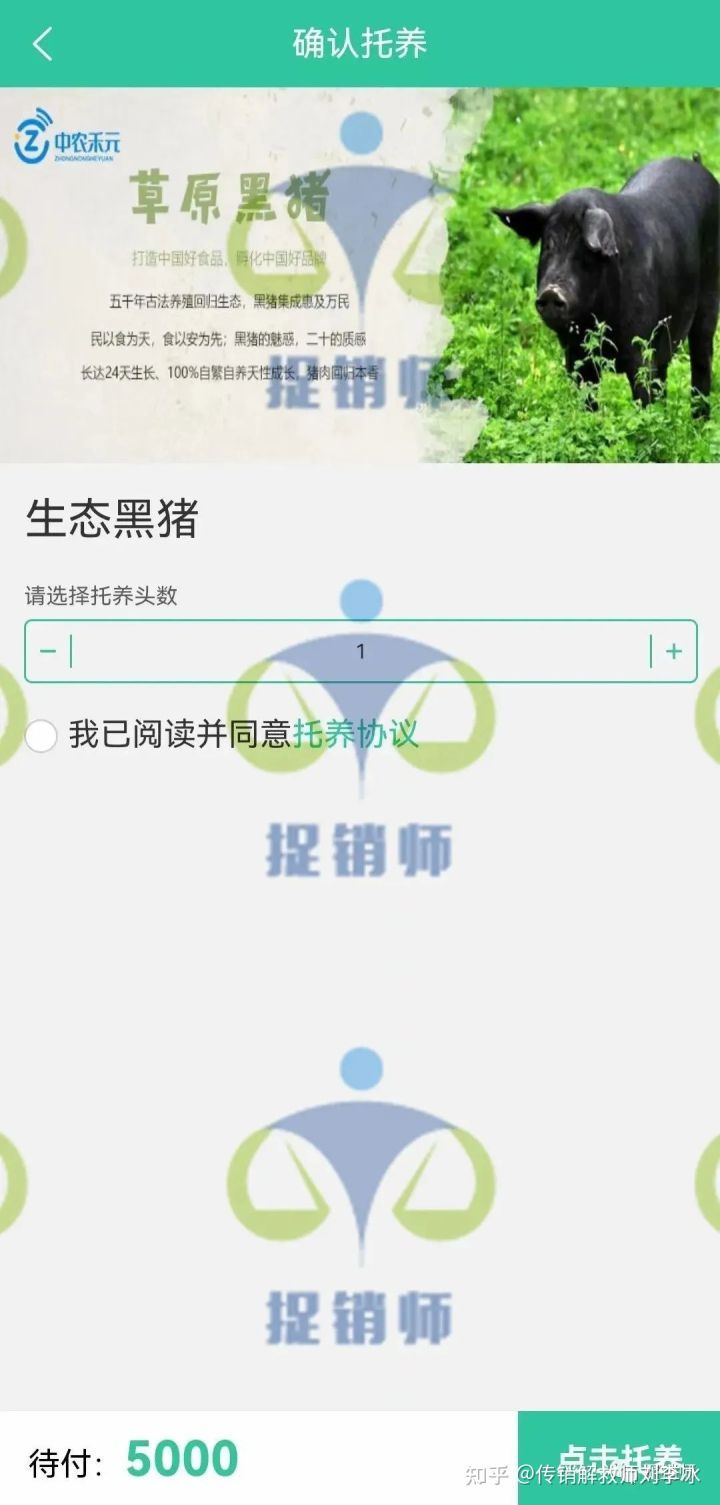Viewport: 720px width, 1505px height.
Task: Open the 托养协议 link
Action: click(x=355, y=735)
